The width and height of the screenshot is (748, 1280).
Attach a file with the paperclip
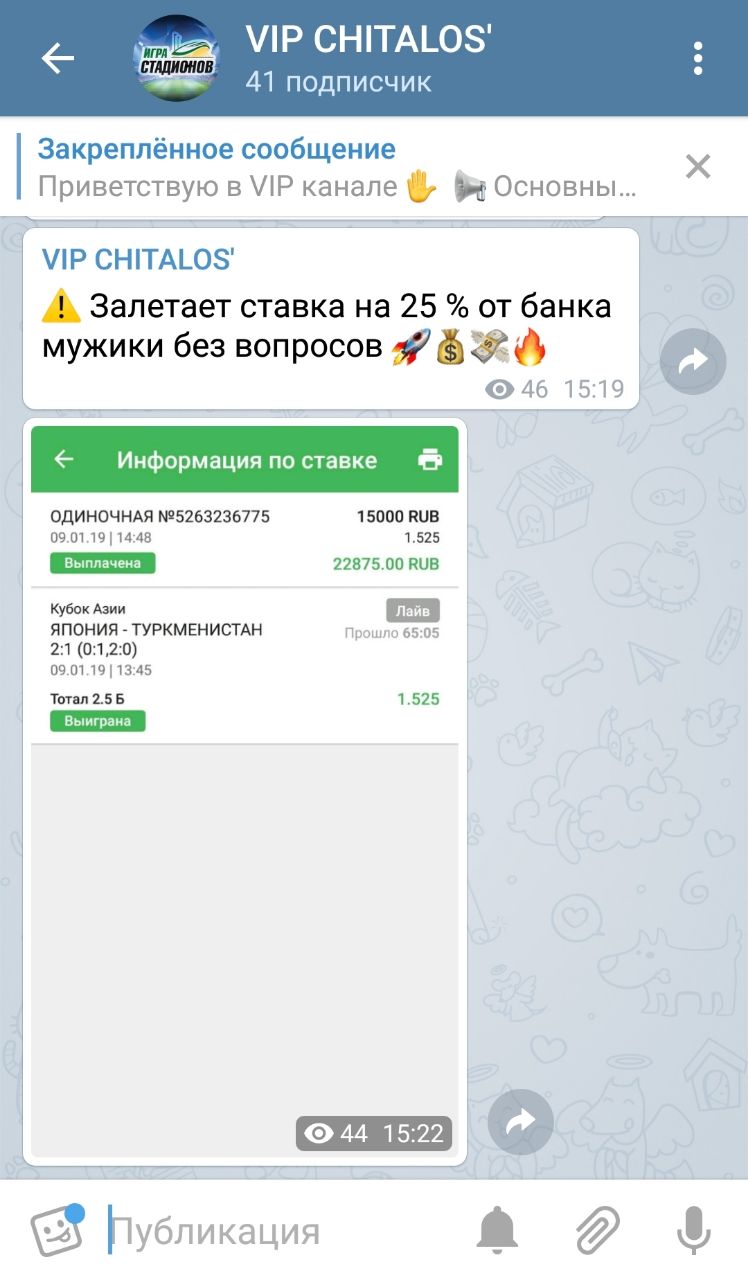click(x=597, y=1231)
